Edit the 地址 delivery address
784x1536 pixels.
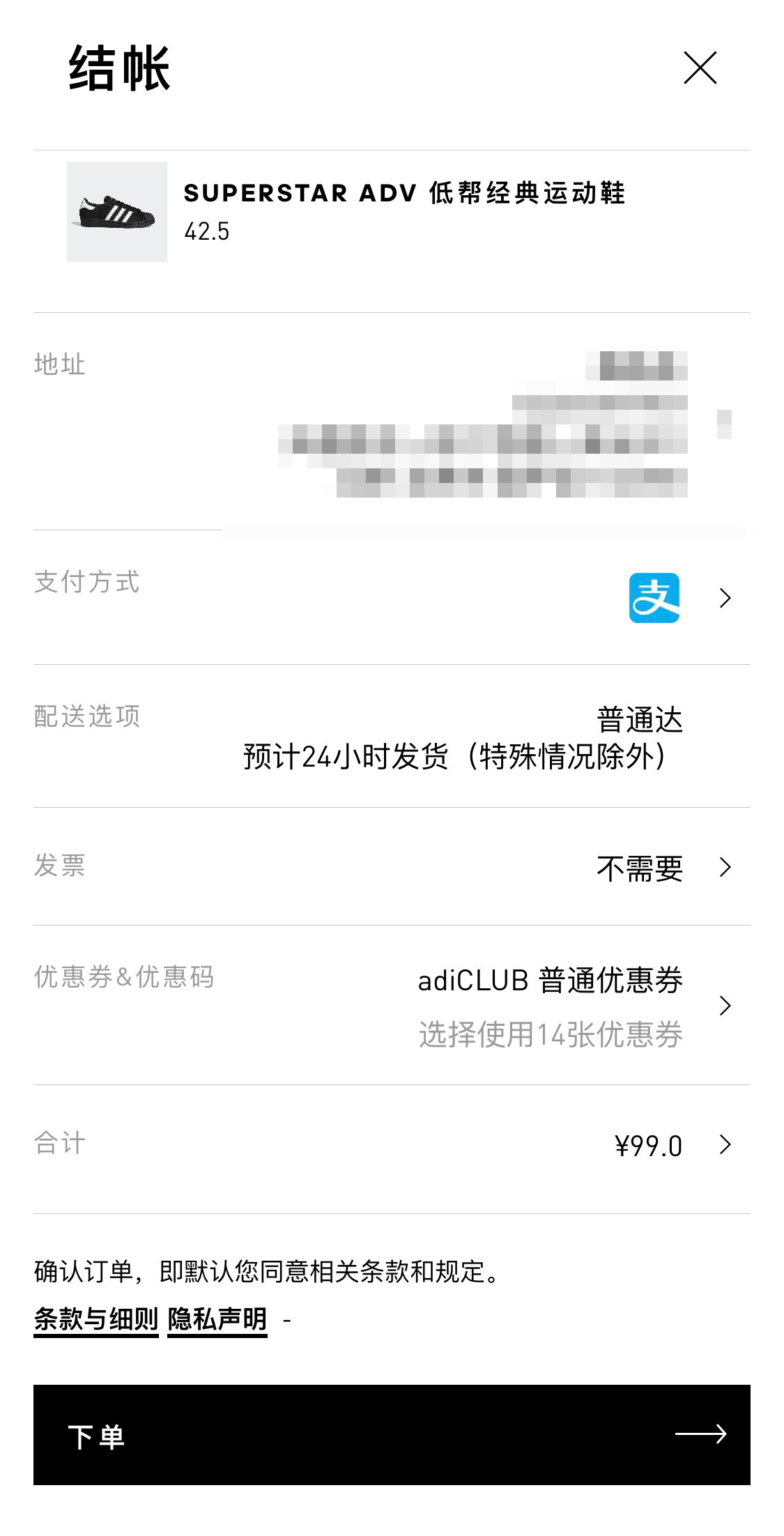482,422
